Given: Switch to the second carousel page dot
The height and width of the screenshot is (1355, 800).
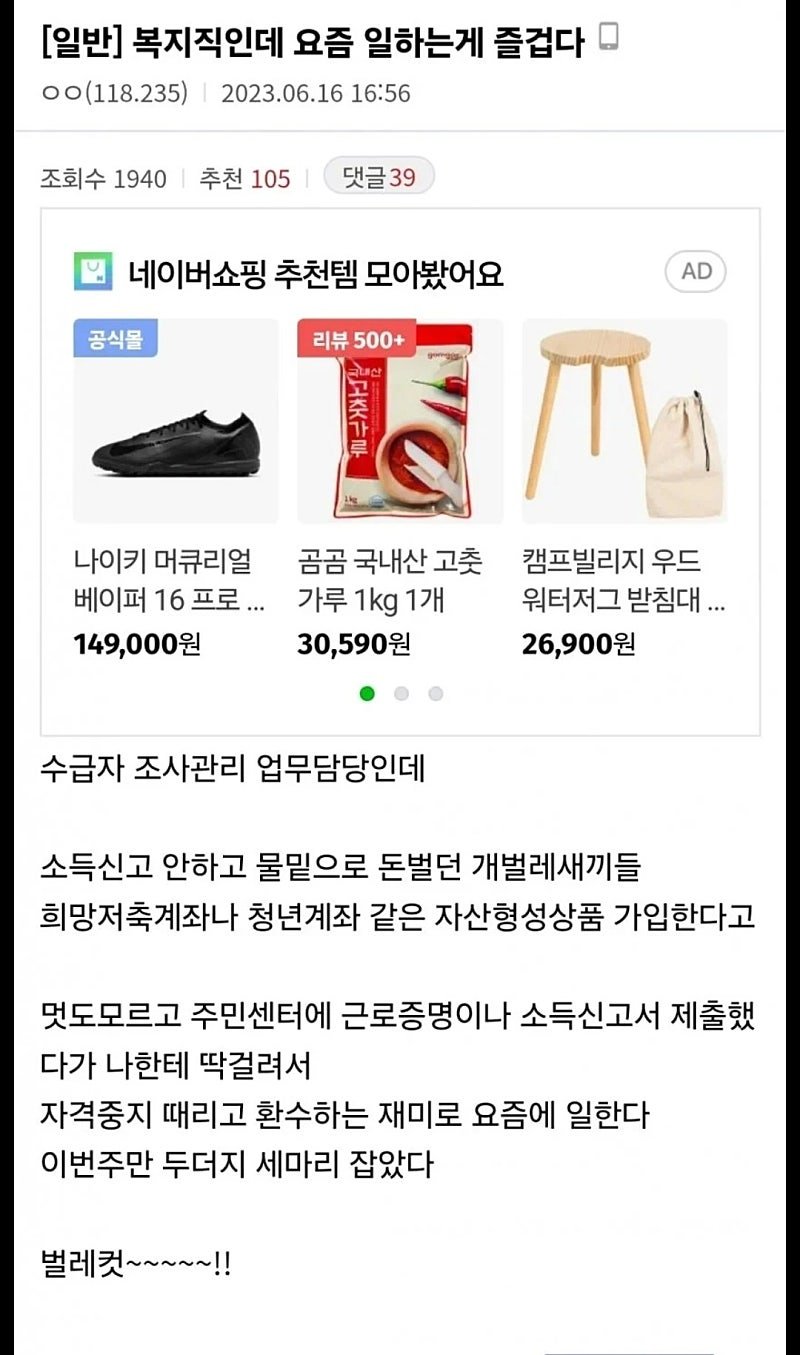Looking at the screenshot, I should (401, 692).
